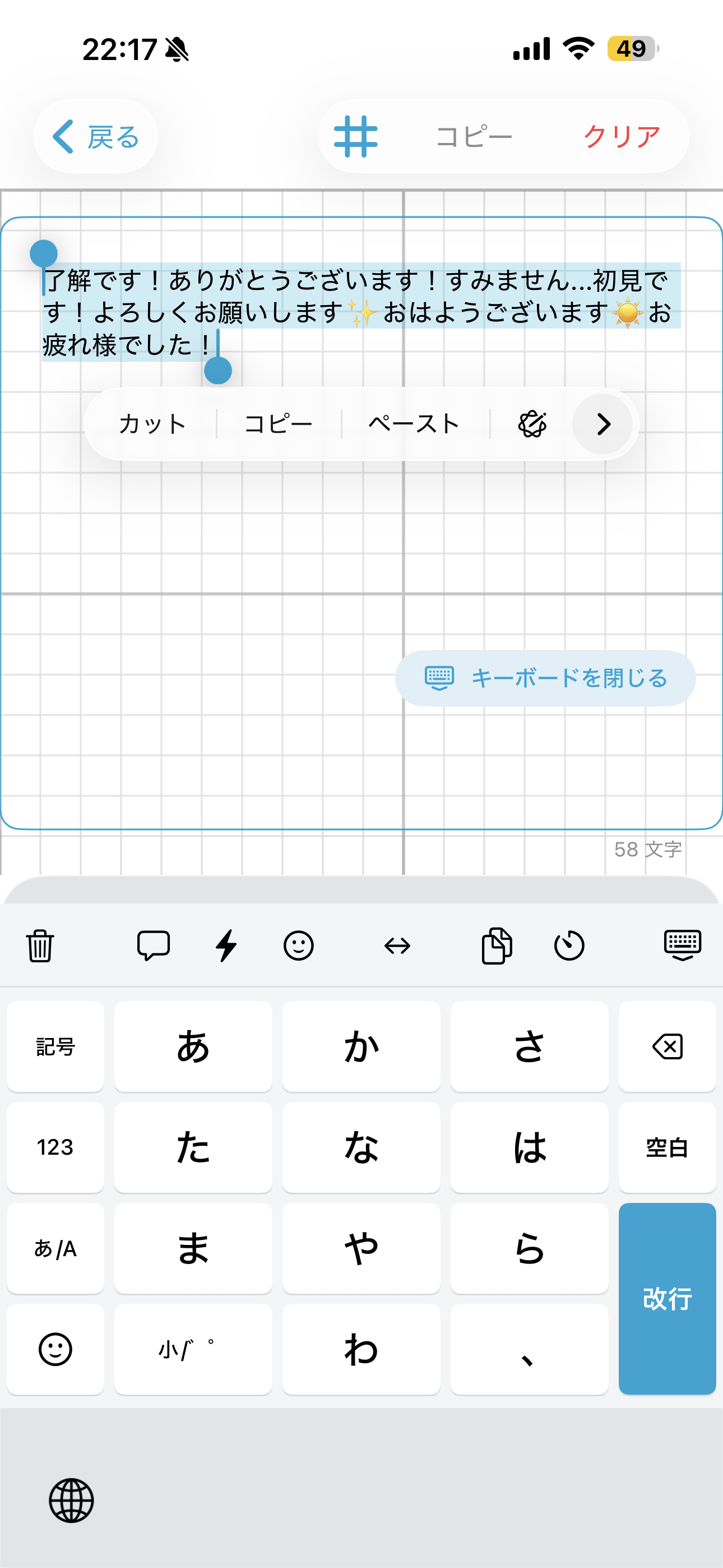Switch to symbol input with 記号 key
Image resolution: width=723 pixels, height=1568 pixels.
click(x=54, y=1046)
